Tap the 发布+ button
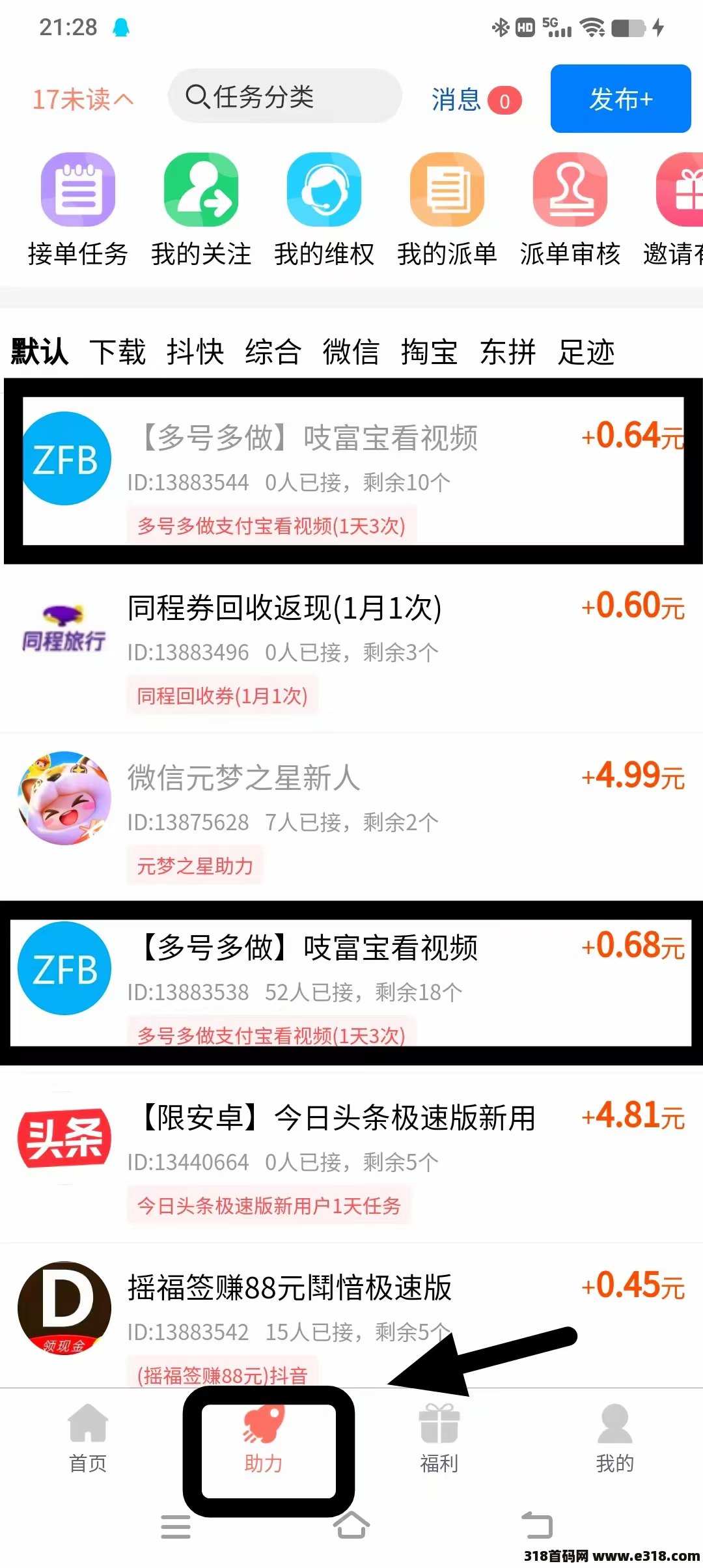This screenshot has height=1568, width=703. 620,99
